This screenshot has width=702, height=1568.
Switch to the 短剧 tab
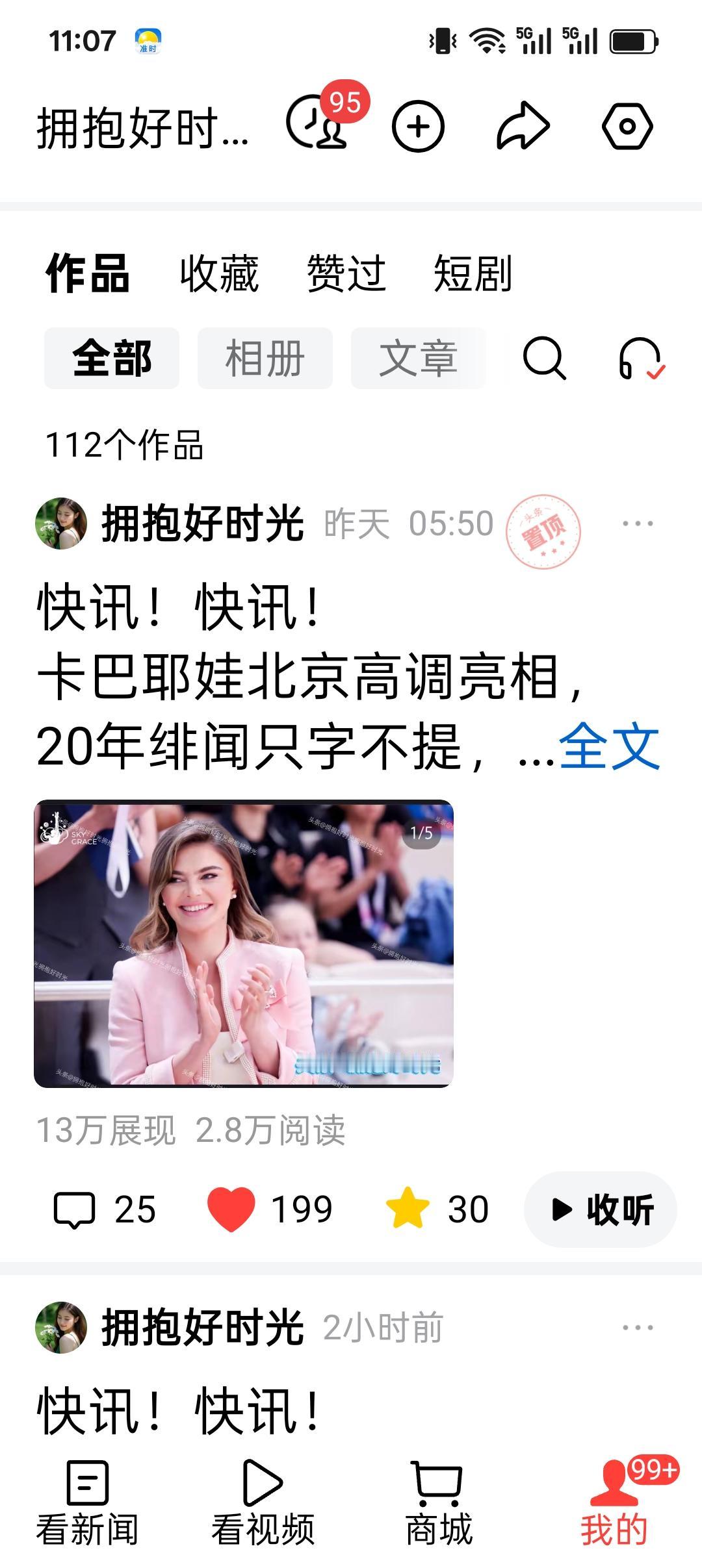[x=474, y=273]
